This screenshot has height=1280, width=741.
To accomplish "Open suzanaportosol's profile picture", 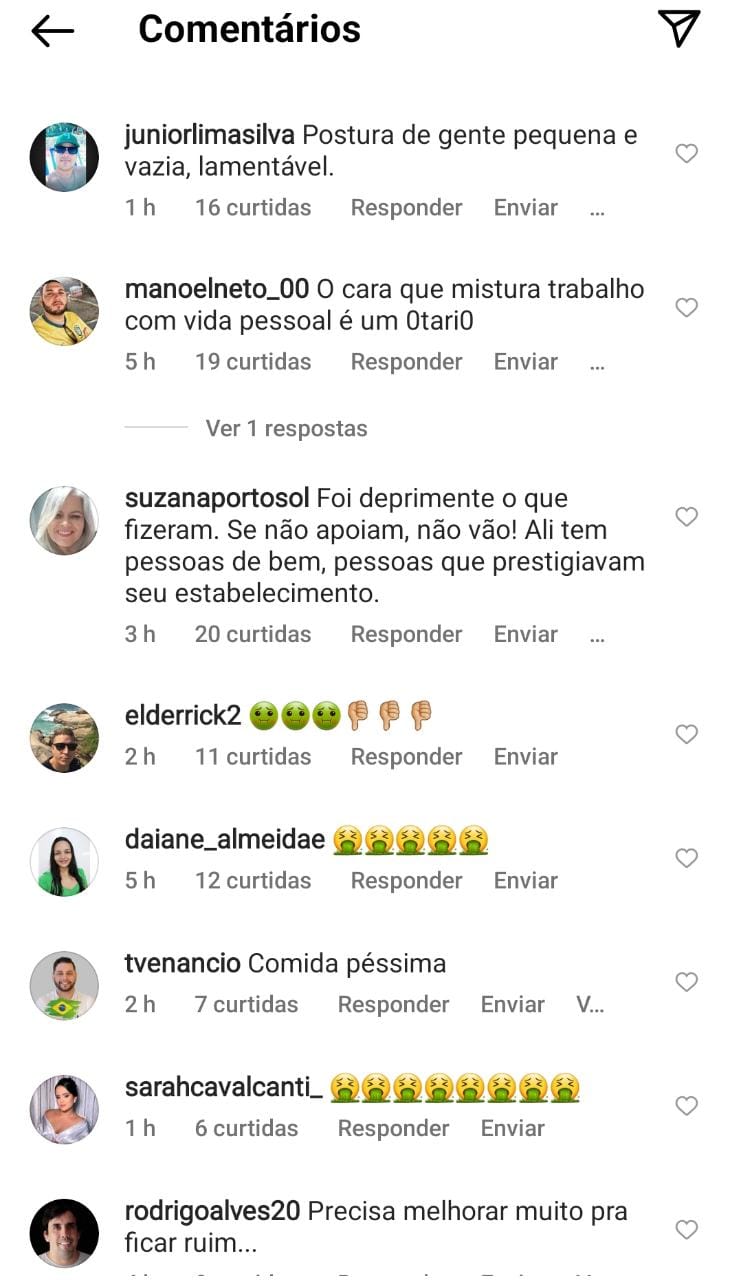I will tap(64, 520).
